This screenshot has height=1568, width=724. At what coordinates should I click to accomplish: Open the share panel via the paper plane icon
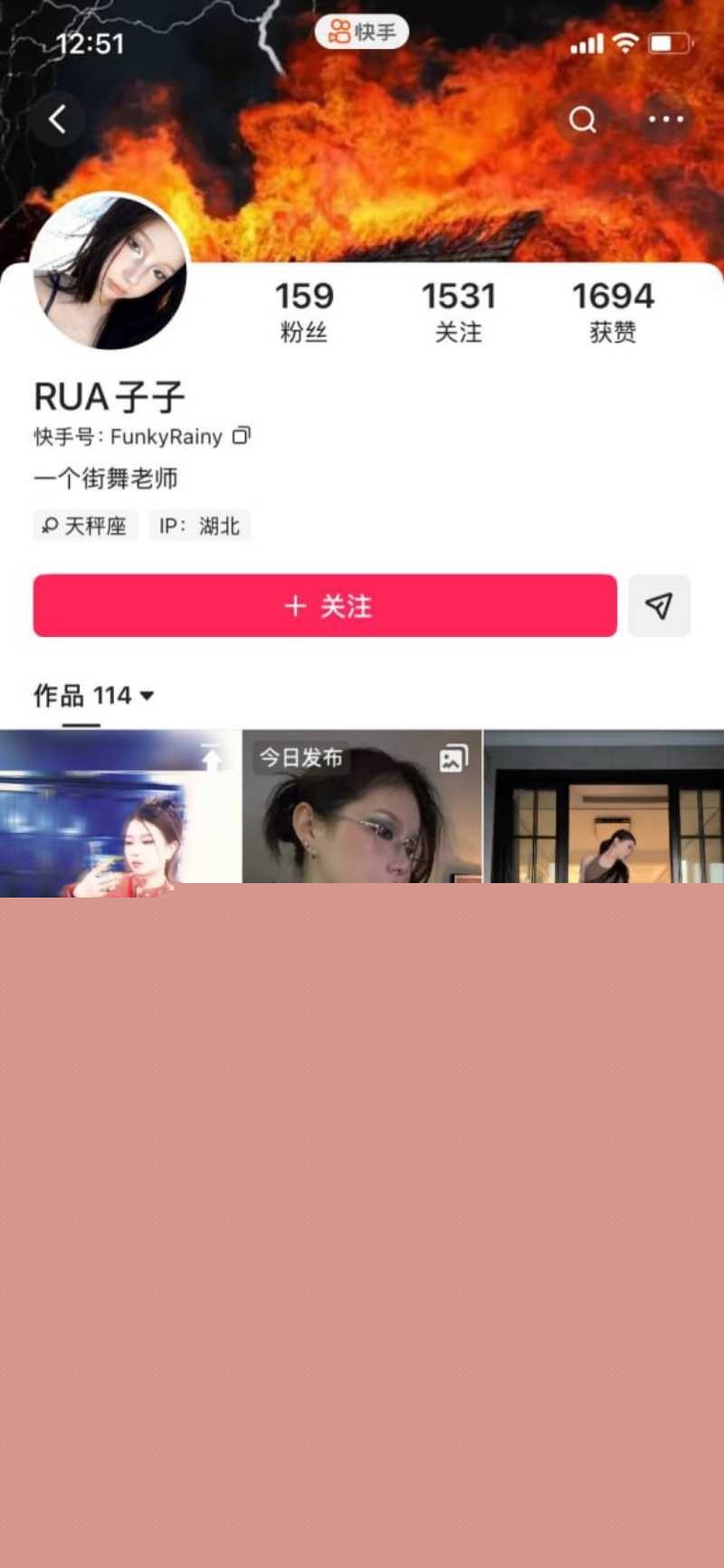[659, 606]
